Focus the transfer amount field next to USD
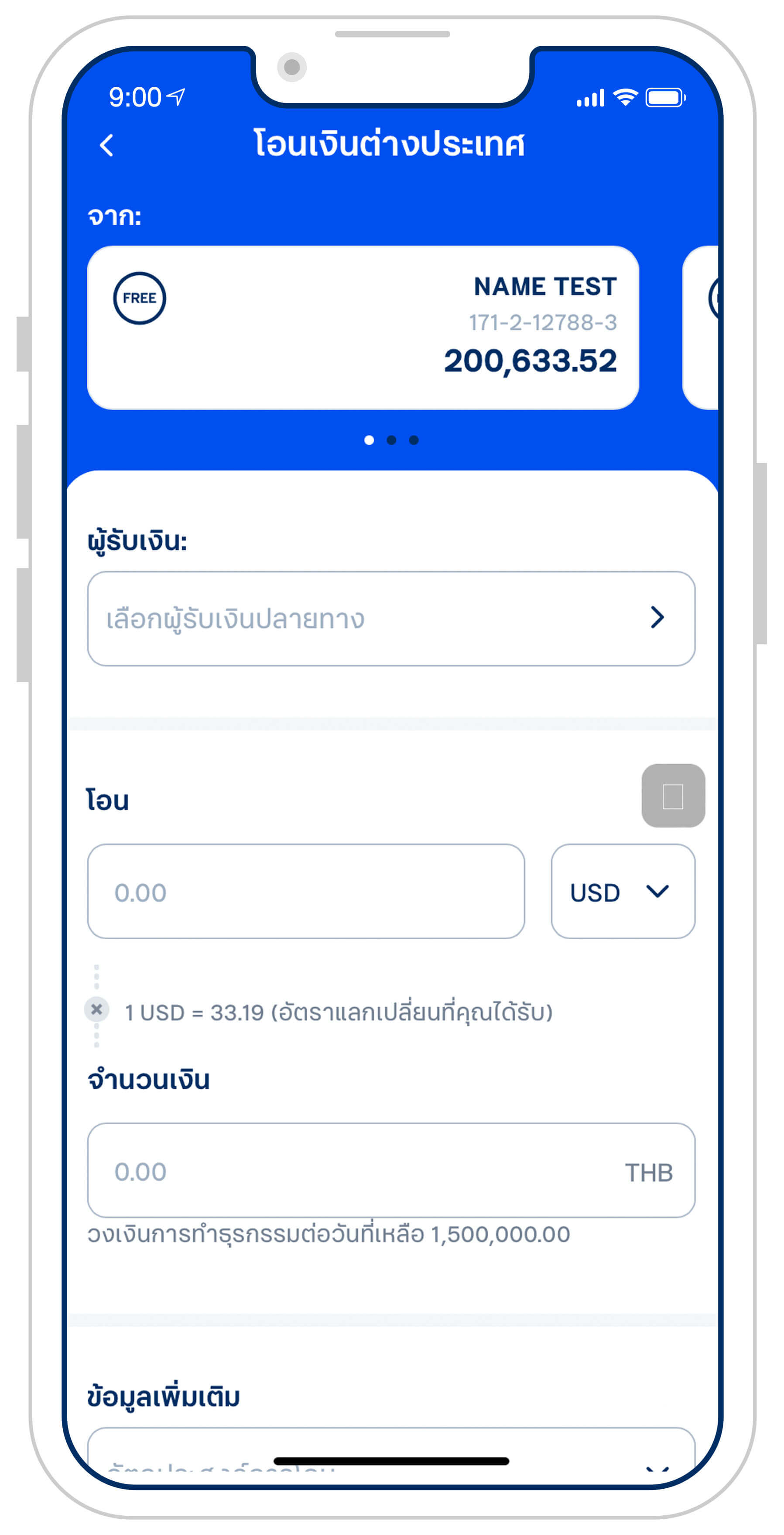Image resolution: width=784 pixels, height=1535 pixels. point(306,891)
